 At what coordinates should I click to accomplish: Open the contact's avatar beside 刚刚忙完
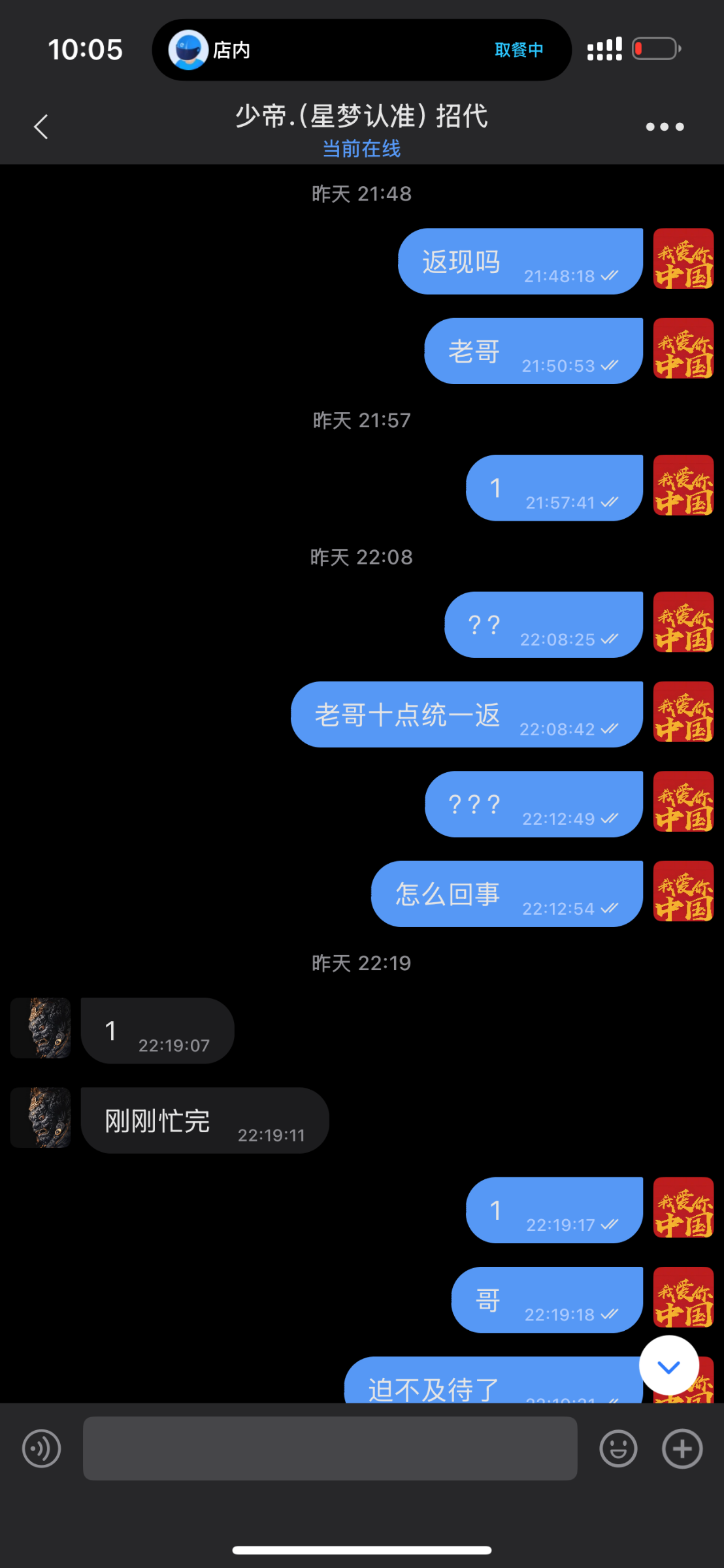coord(41,1118)
